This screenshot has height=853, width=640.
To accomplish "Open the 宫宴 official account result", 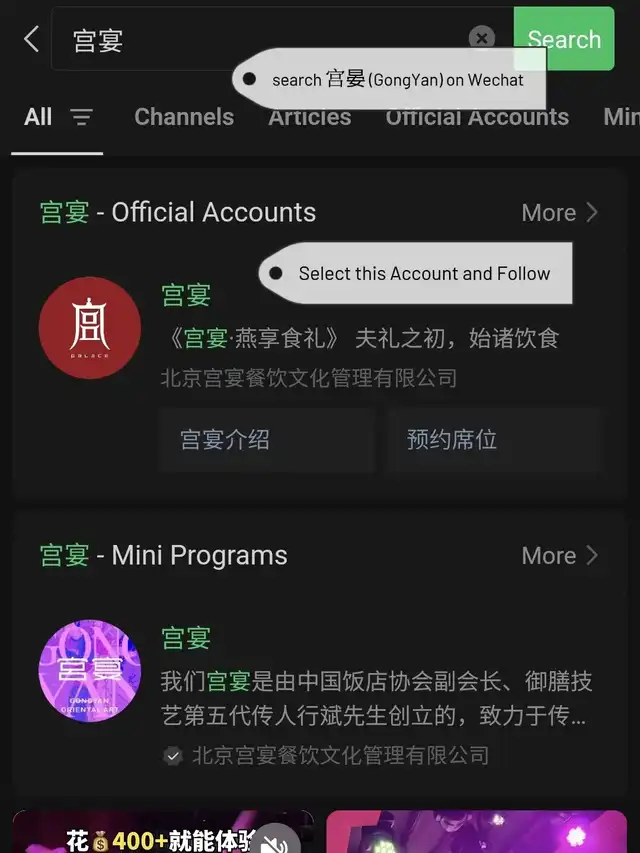I will 185,296.
